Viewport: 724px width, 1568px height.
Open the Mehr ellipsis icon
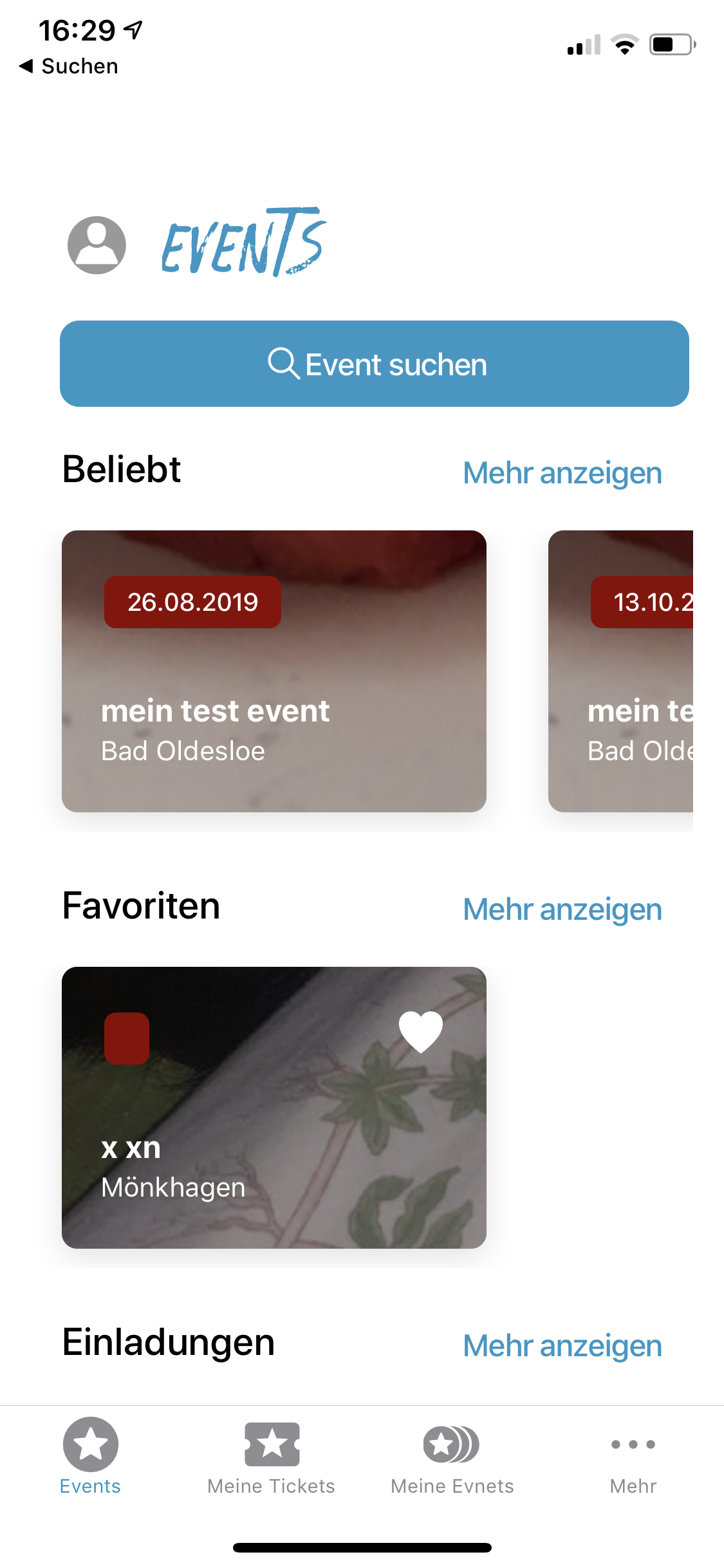pos(632,1444)
